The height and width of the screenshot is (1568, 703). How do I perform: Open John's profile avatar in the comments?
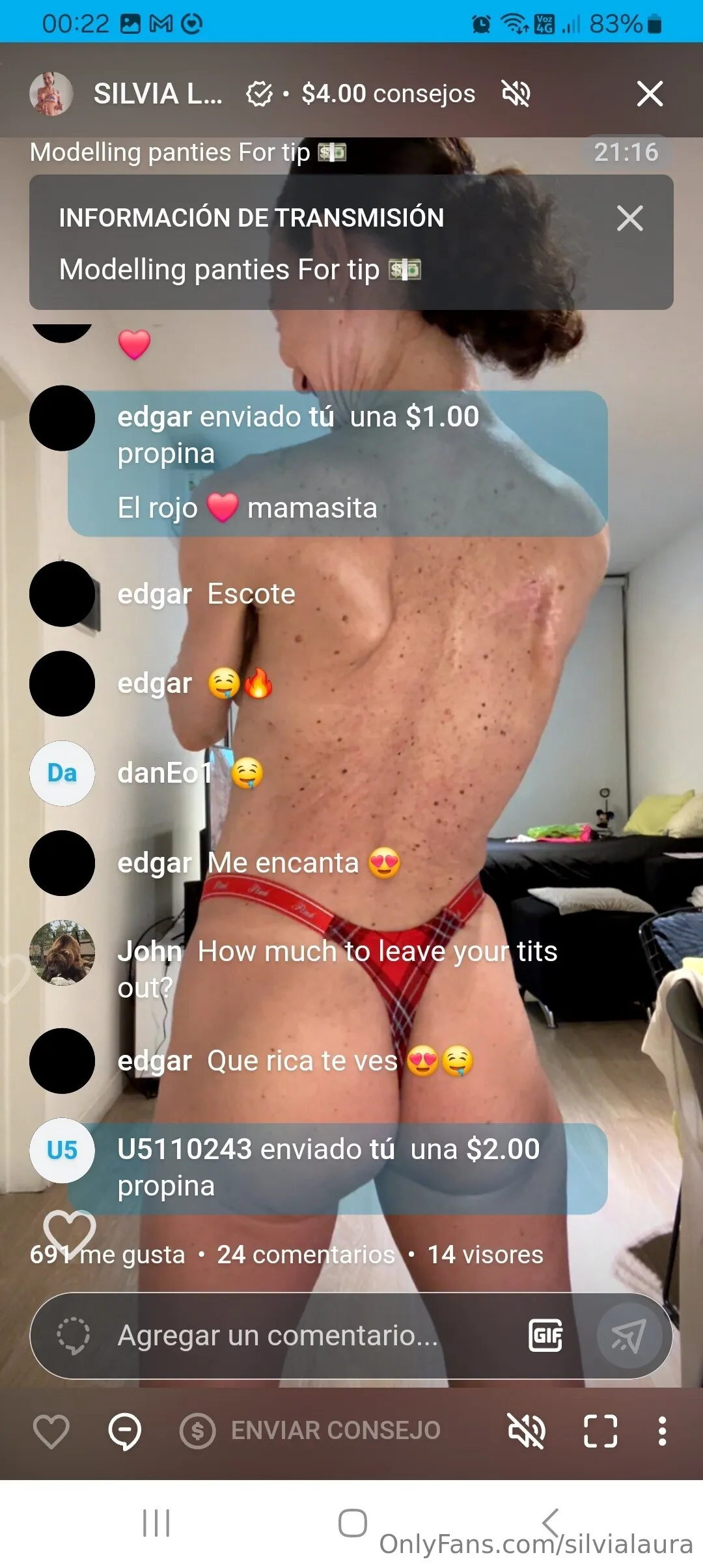[x=62, y=952]
